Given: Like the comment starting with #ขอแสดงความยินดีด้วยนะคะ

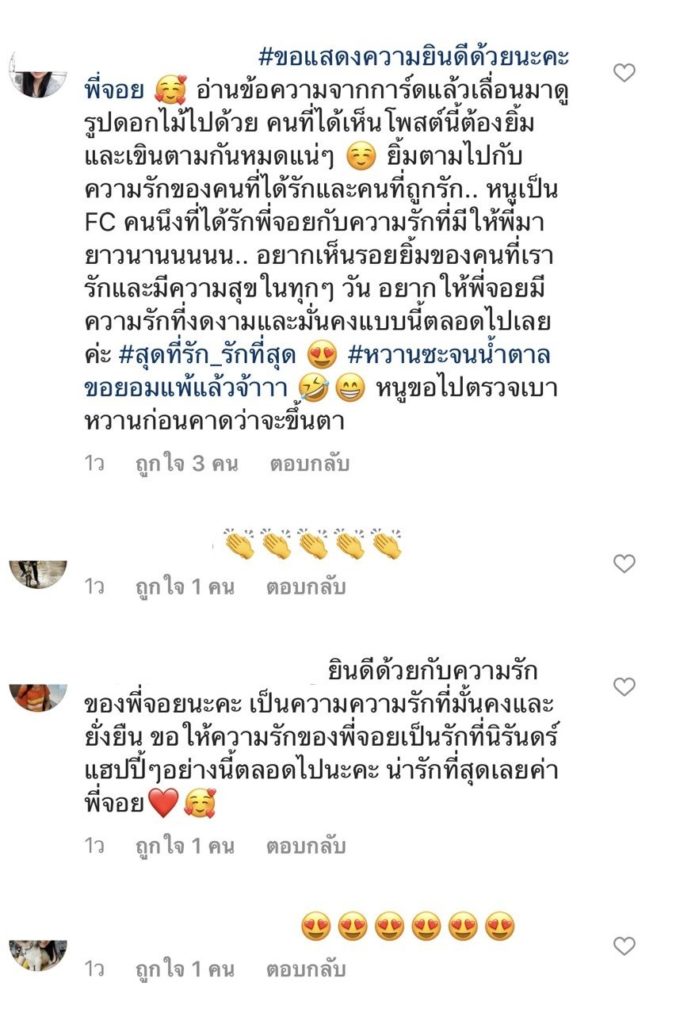Looking at the screenshot, I should pos(624,72).
